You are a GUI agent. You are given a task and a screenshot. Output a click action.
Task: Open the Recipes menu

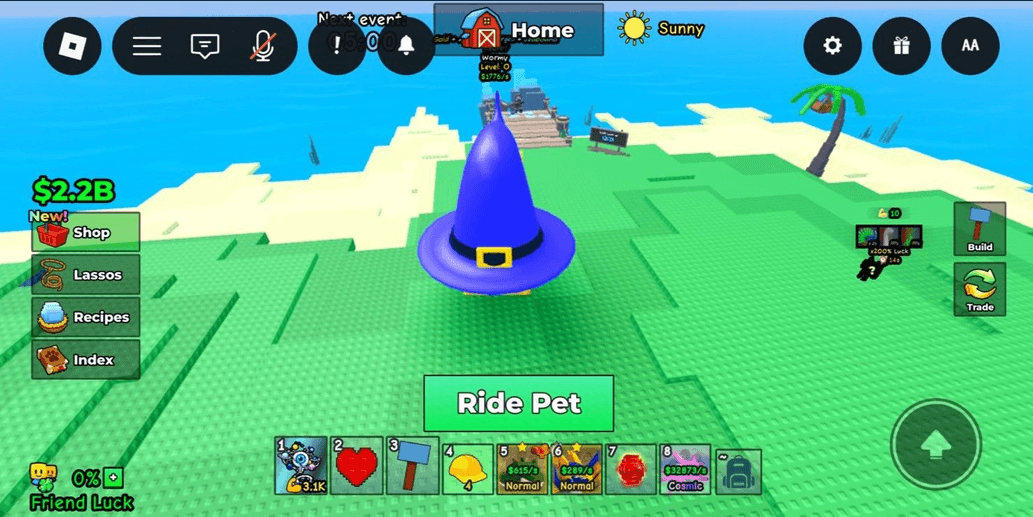[86, 317]
